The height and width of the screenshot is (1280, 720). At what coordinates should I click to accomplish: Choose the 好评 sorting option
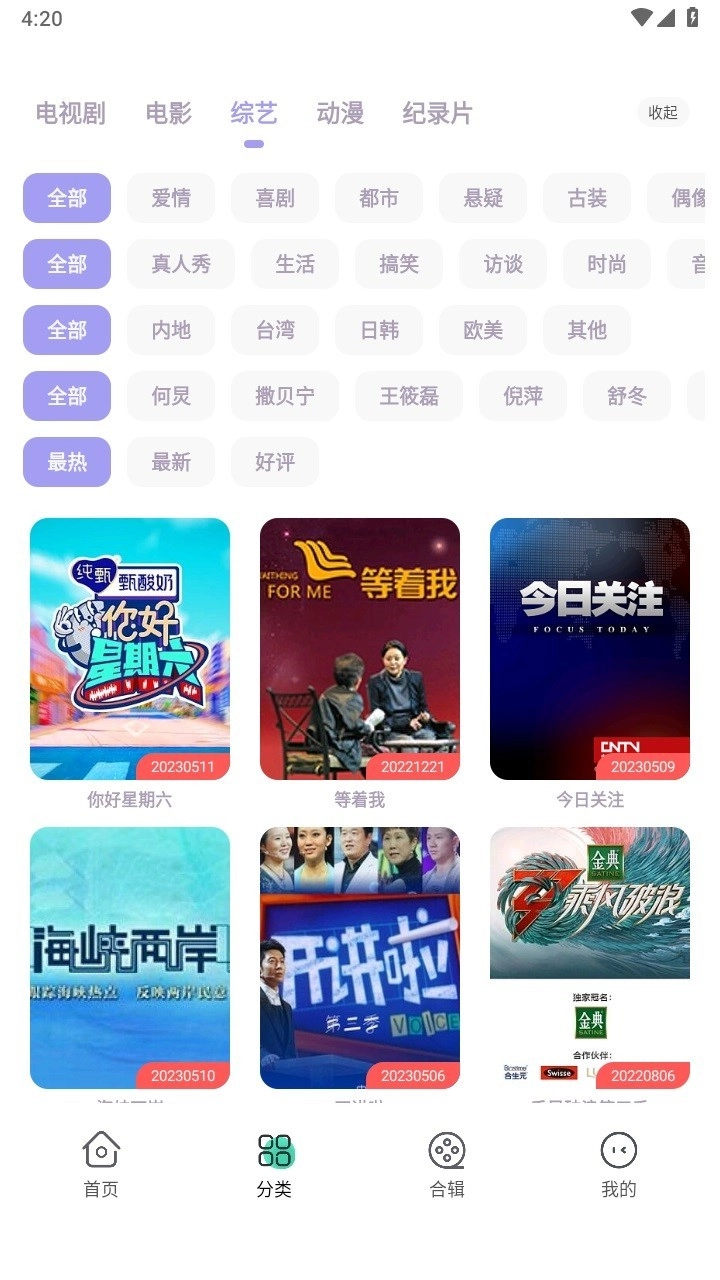click(x=275, y=462)
